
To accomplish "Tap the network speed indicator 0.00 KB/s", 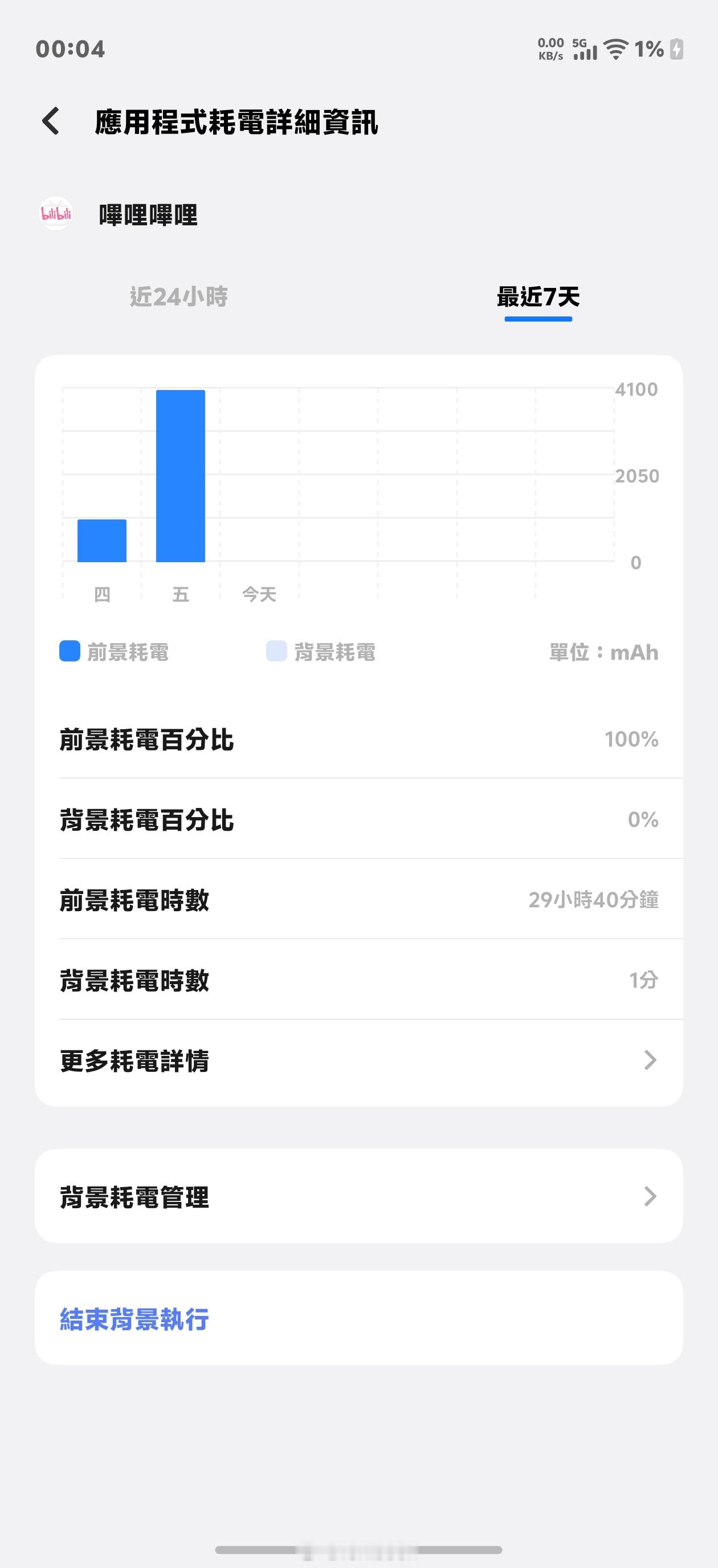I will click(x=550, y=49).
